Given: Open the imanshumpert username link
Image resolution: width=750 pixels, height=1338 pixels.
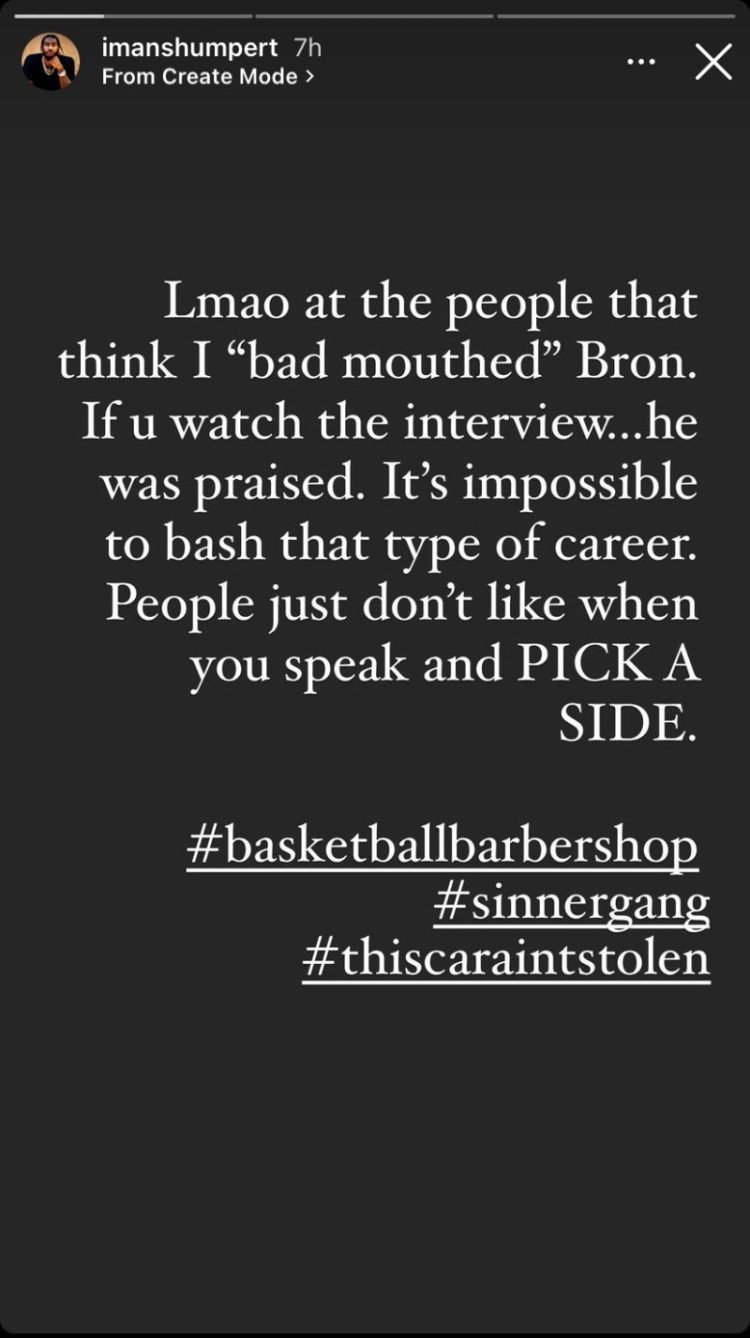Looking at the screenshot, I should click(x=189, y=48).
